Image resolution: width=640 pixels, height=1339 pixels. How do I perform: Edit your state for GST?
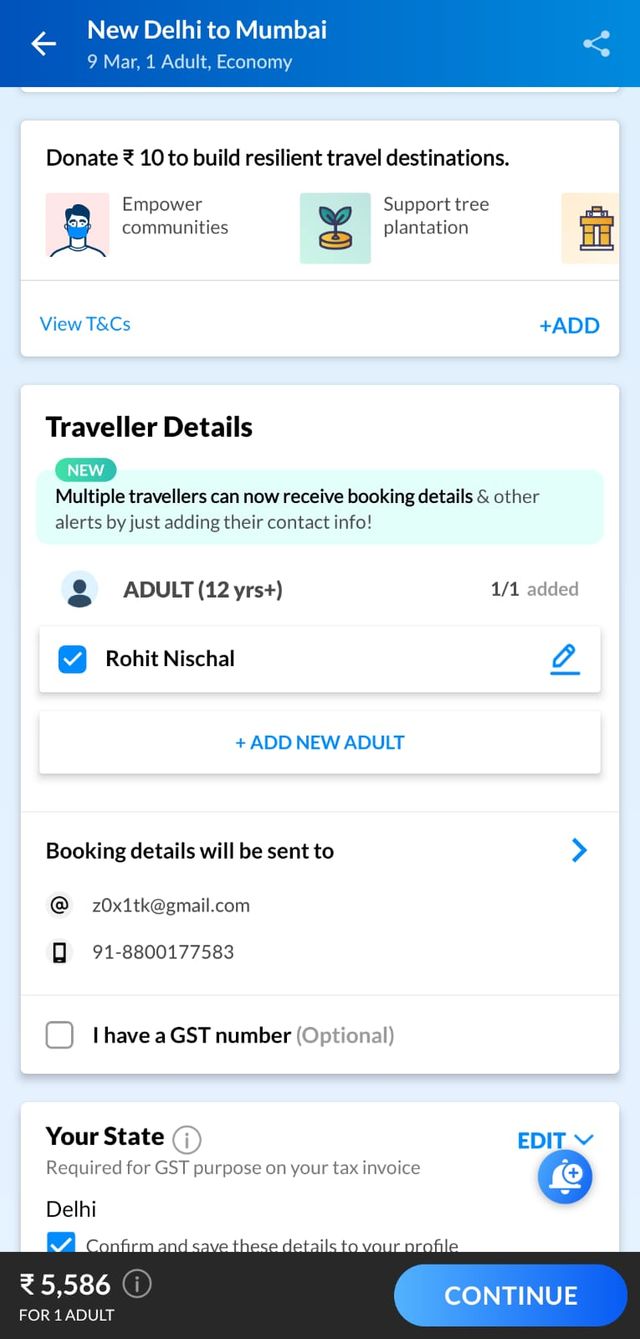click(x=554, y=1140)
